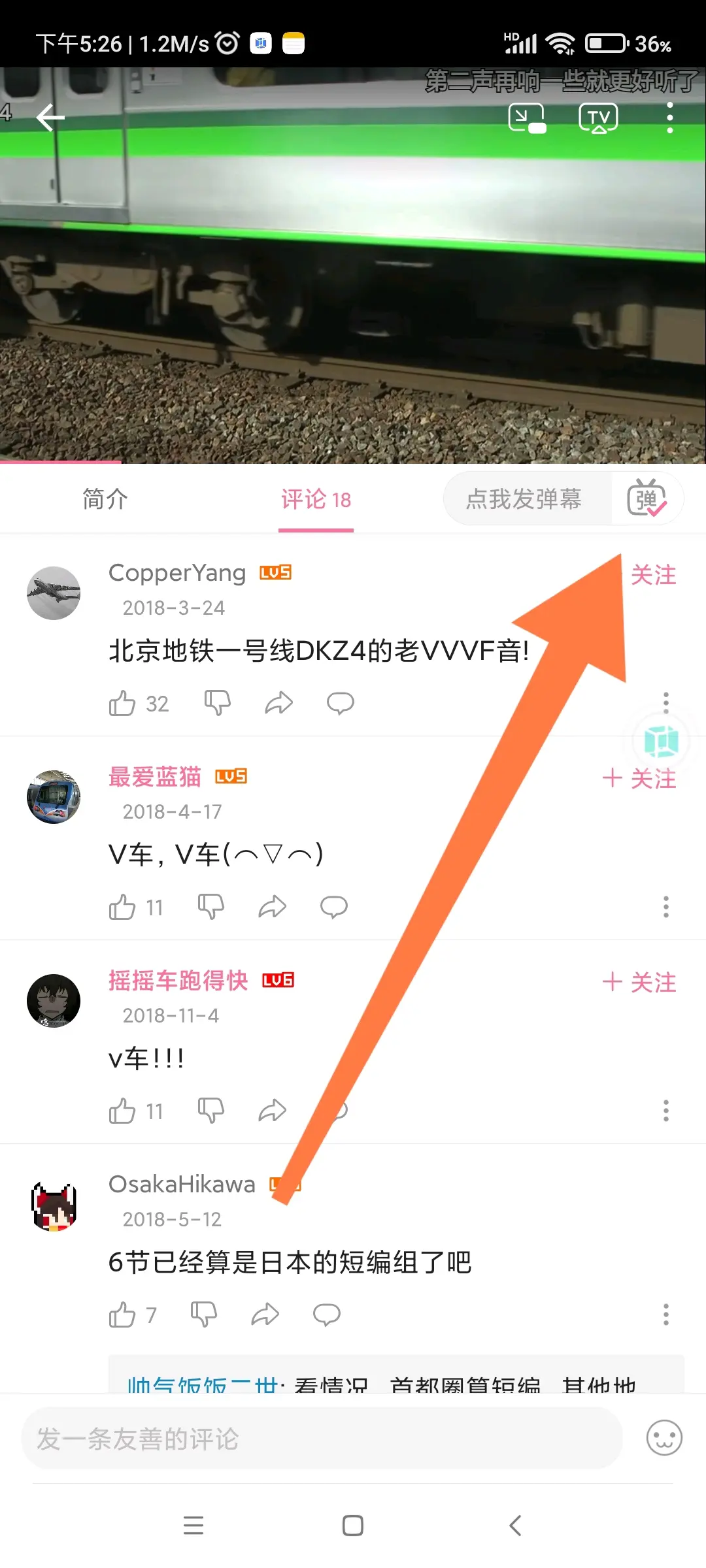Cast video to TV
This screenshot has height=1568, width=706.
pos(598,118)
